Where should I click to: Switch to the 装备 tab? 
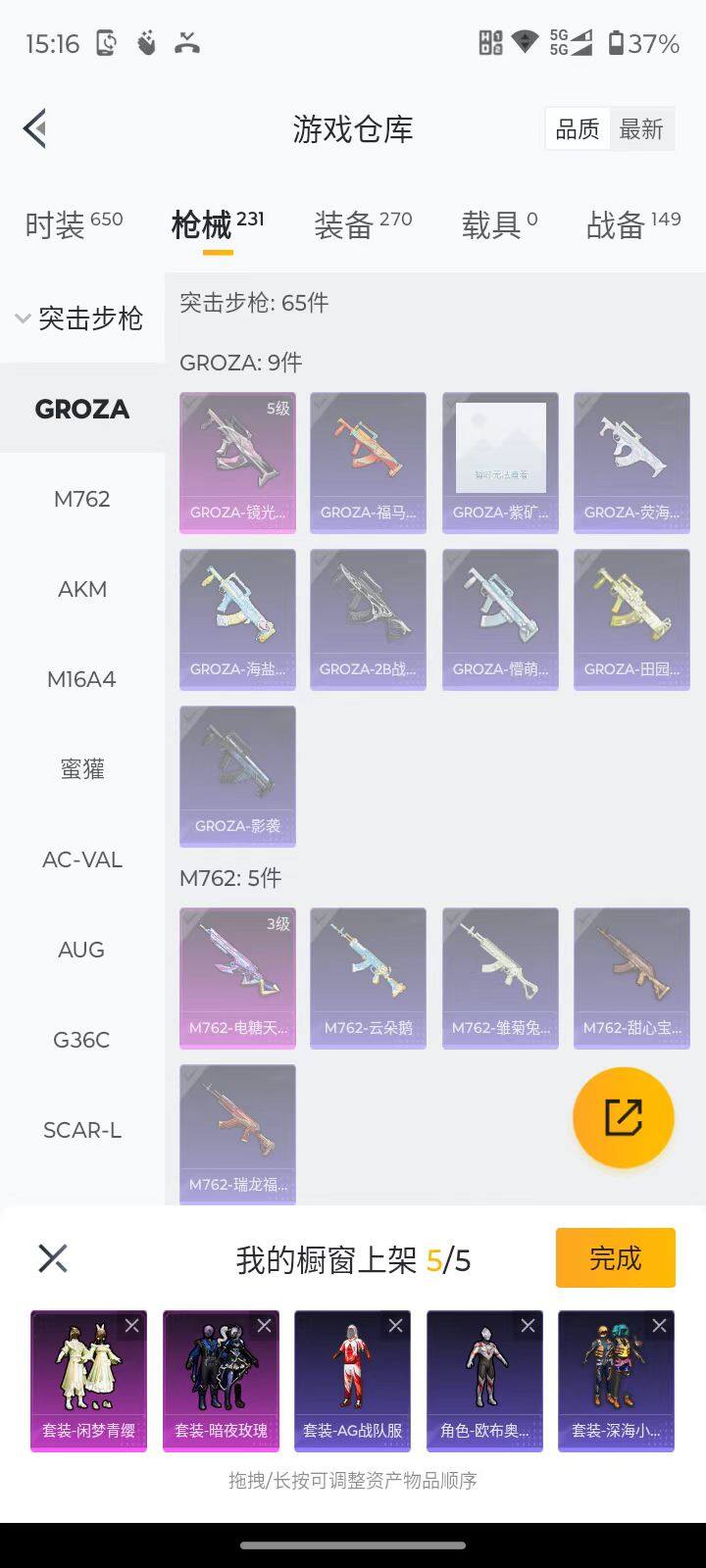362,224
